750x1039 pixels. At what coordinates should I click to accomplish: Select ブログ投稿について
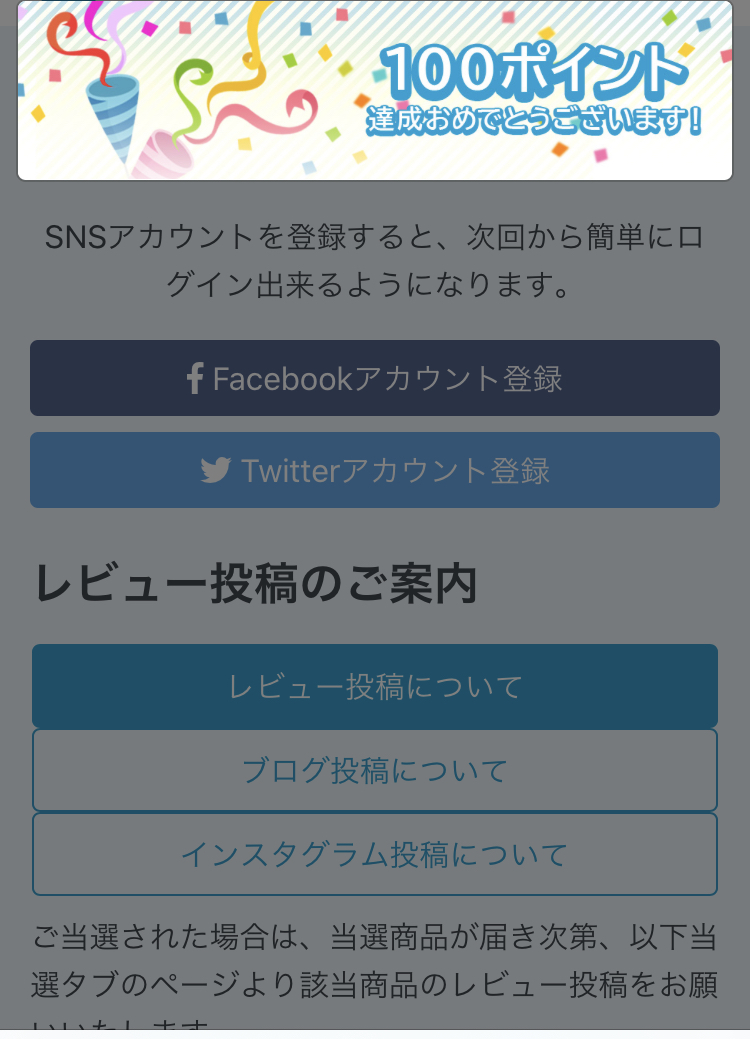[375, 770]
